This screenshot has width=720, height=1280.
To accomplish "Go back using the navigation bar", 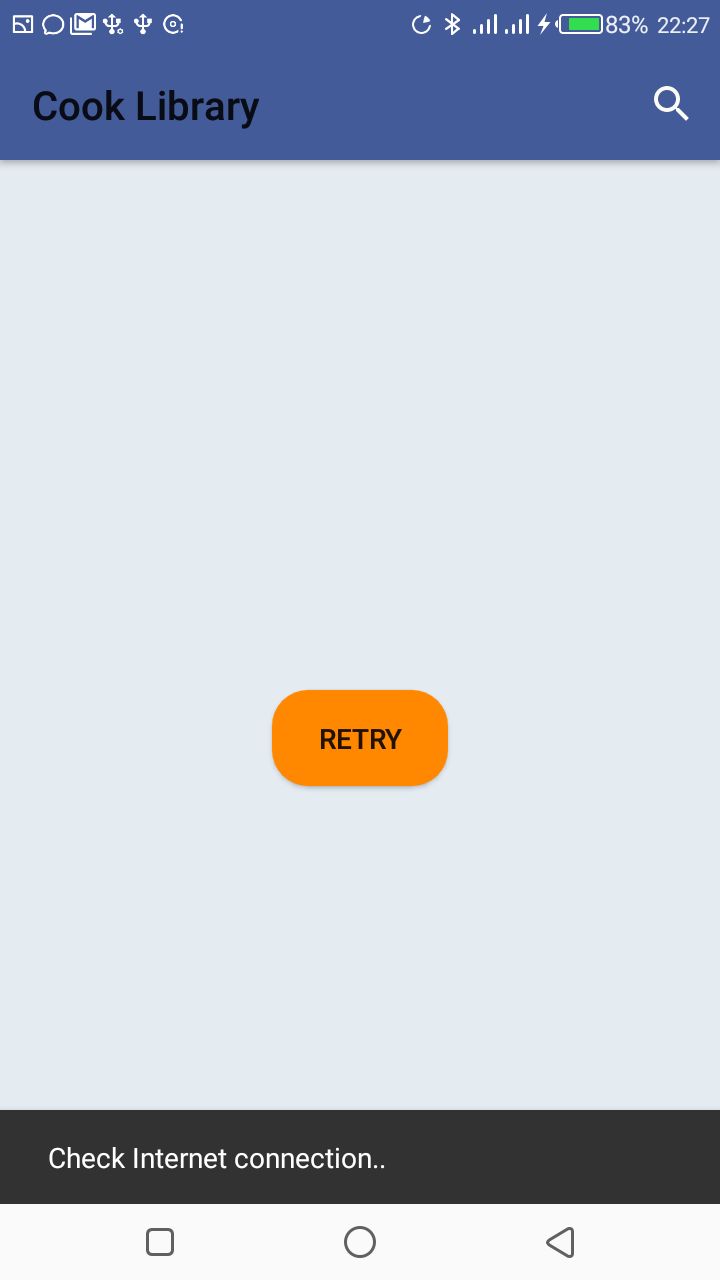I will 560,1242.
